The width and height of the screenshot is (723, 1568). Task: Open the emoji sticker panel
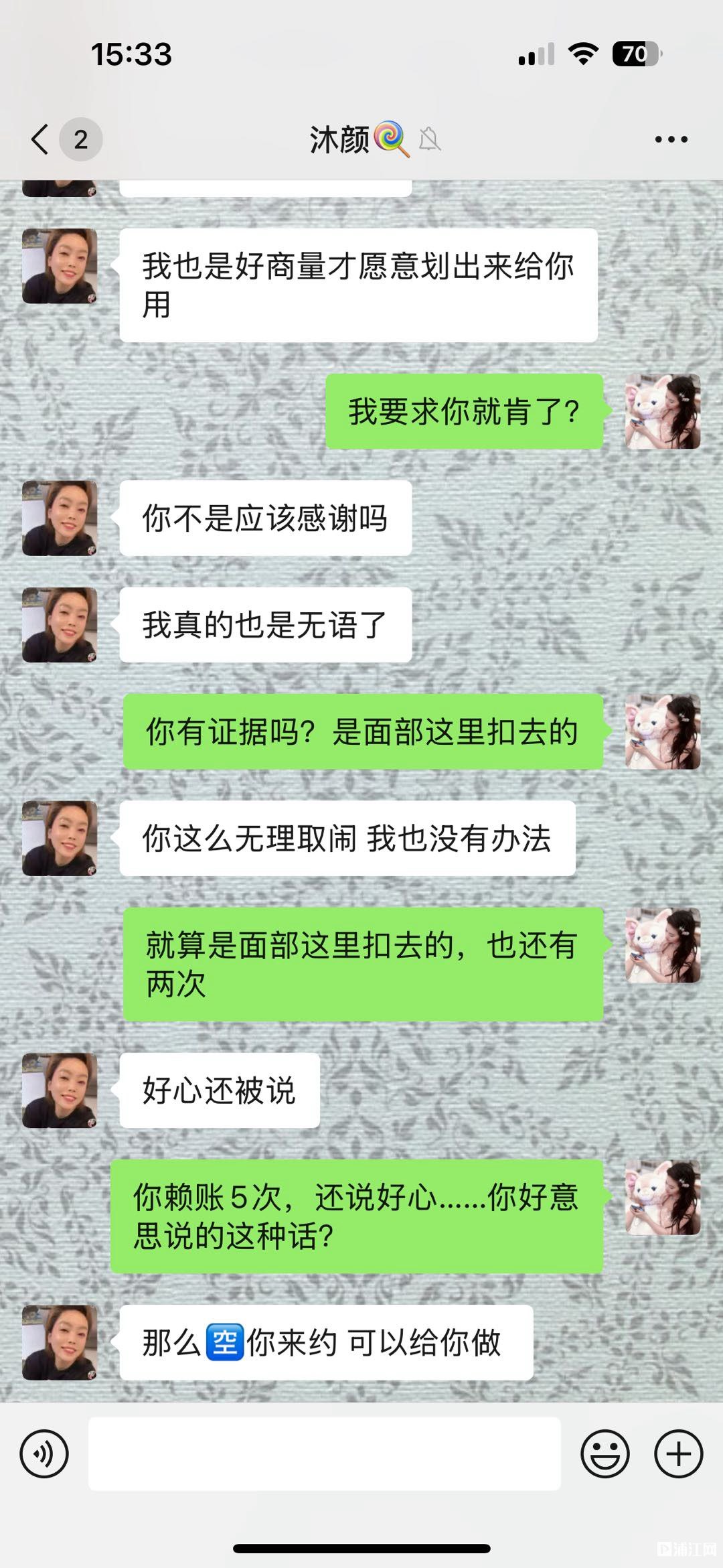[605, 1453]
